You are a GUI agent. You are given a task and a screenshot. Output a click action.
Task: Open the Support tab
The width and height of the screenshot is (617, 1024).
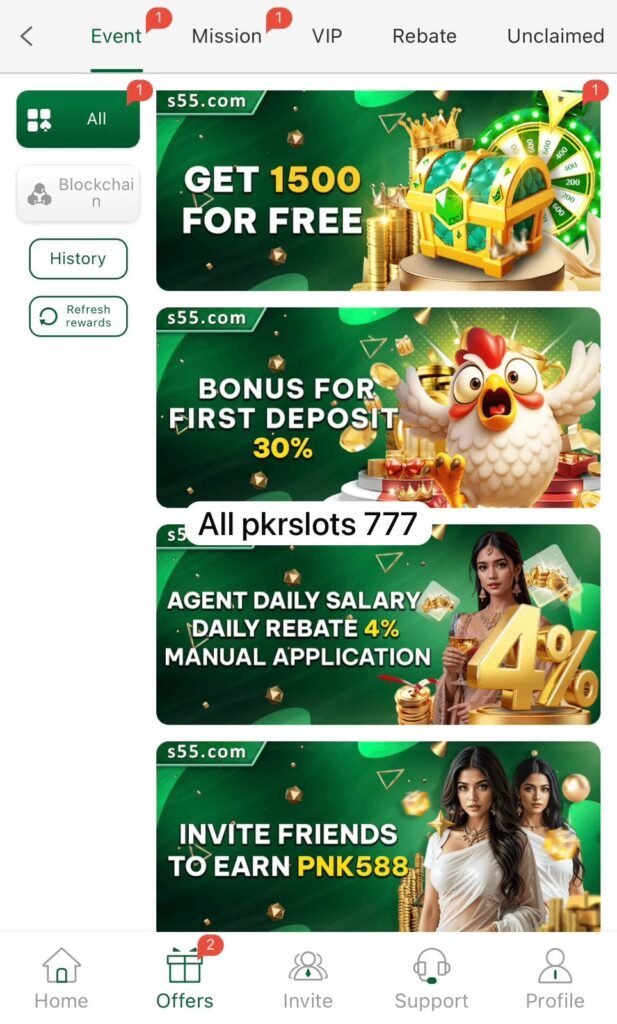pos(431,979)
